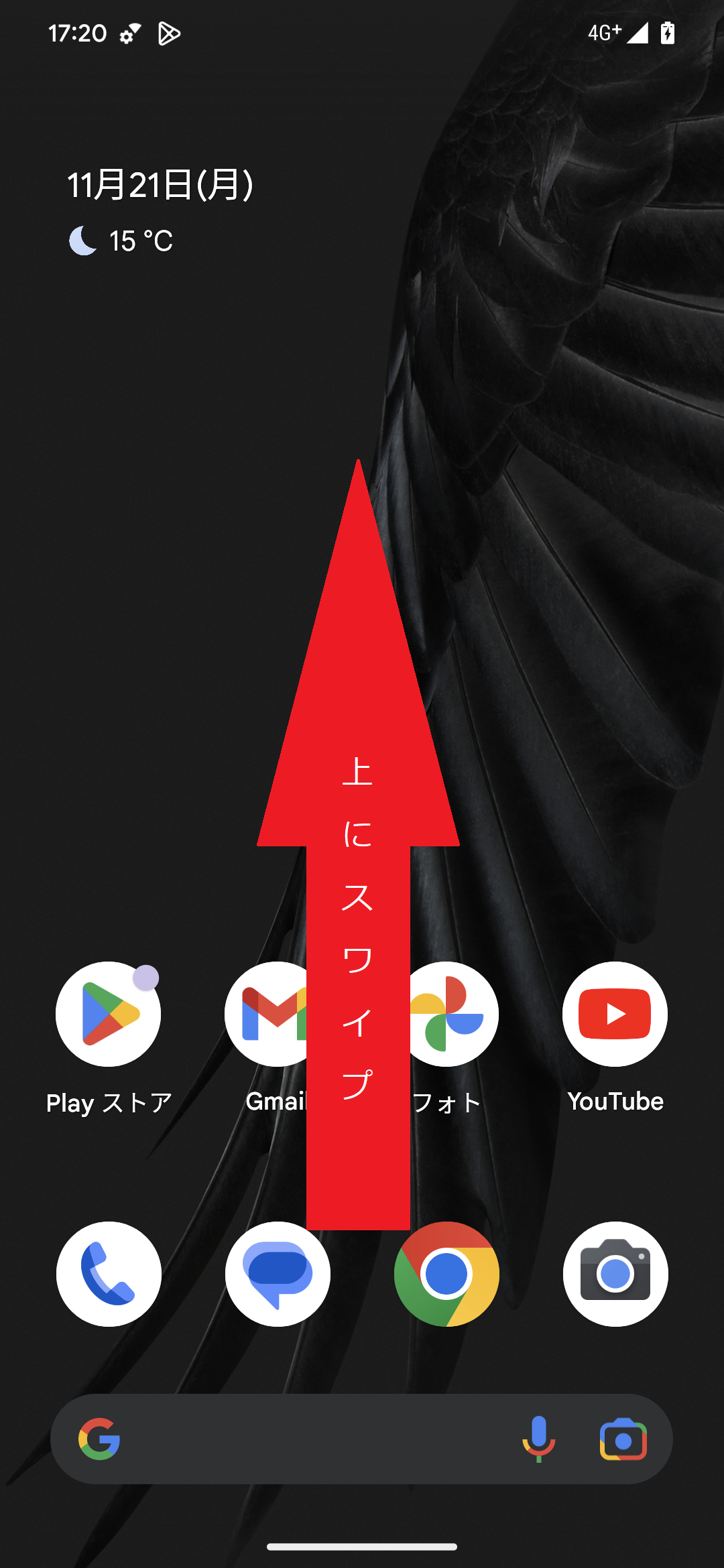Launch the YouTube app

tap(615, 1014)
